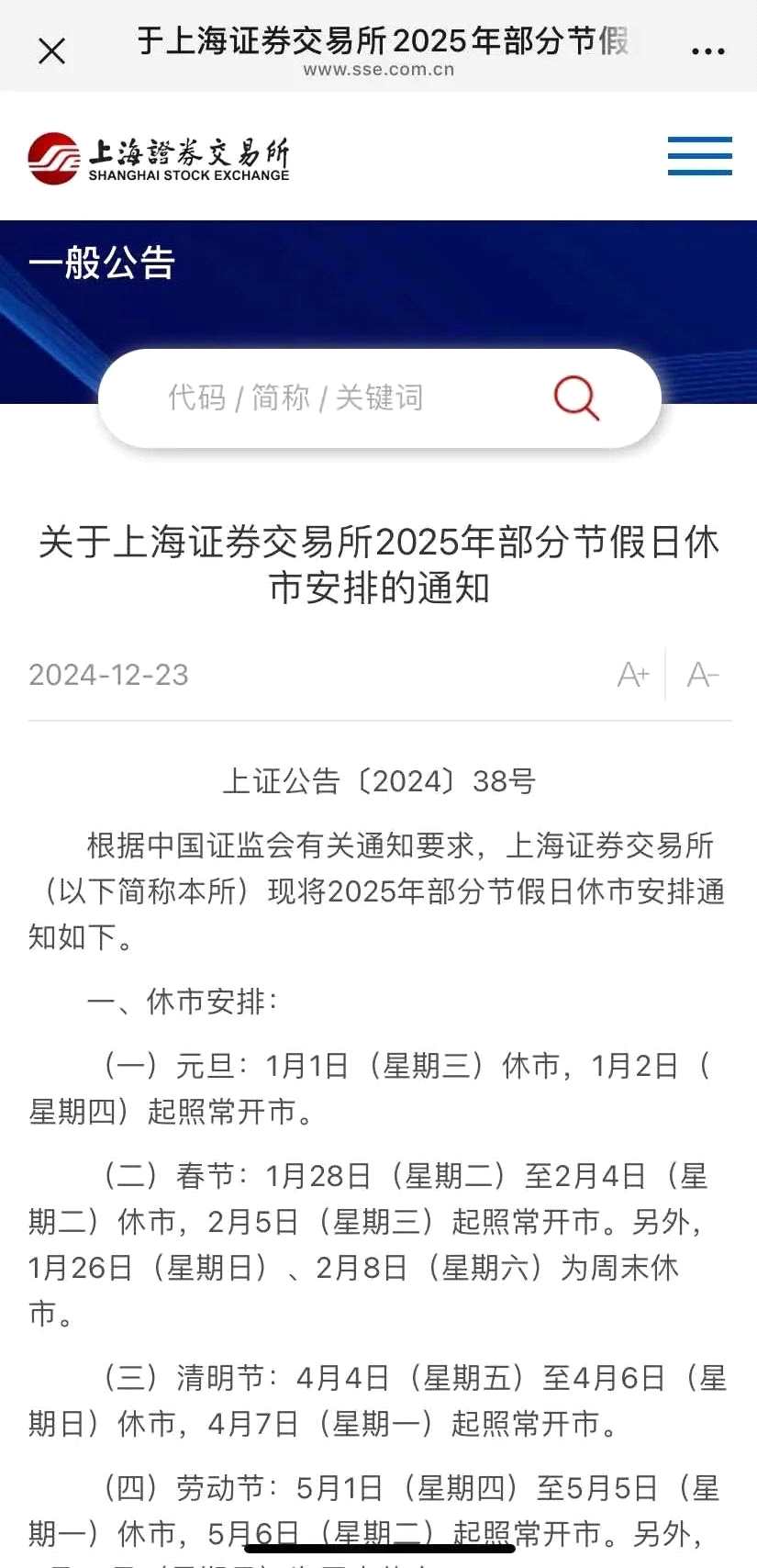
Task: Go to Shanghai Stock Exchange homepage logo
Action: point(159,158)
